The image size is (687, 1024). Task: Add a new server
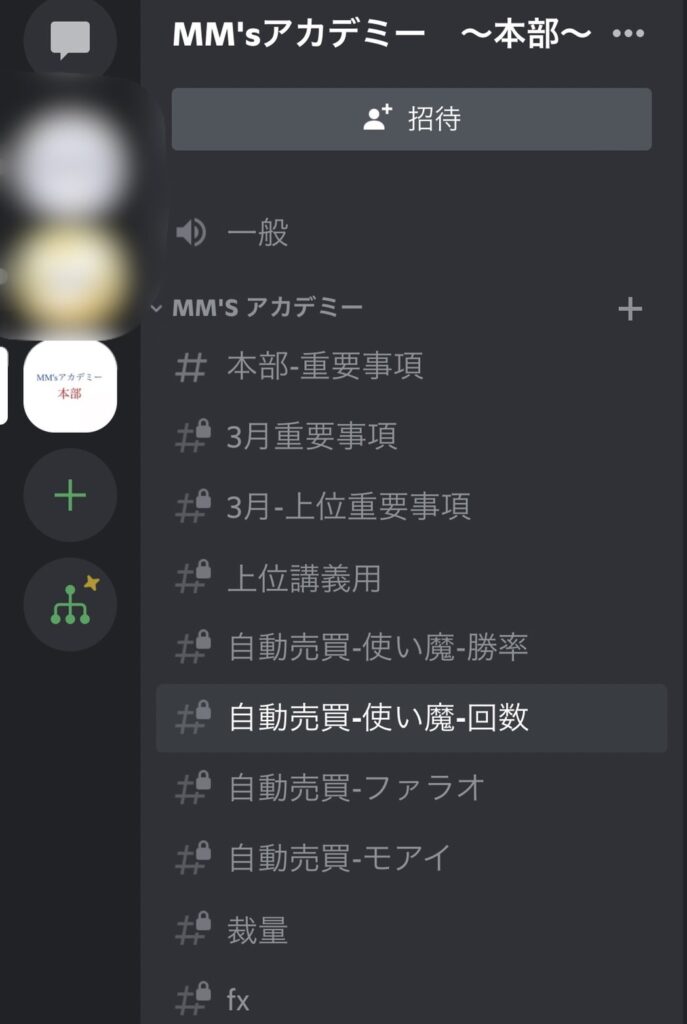point(70,495)
